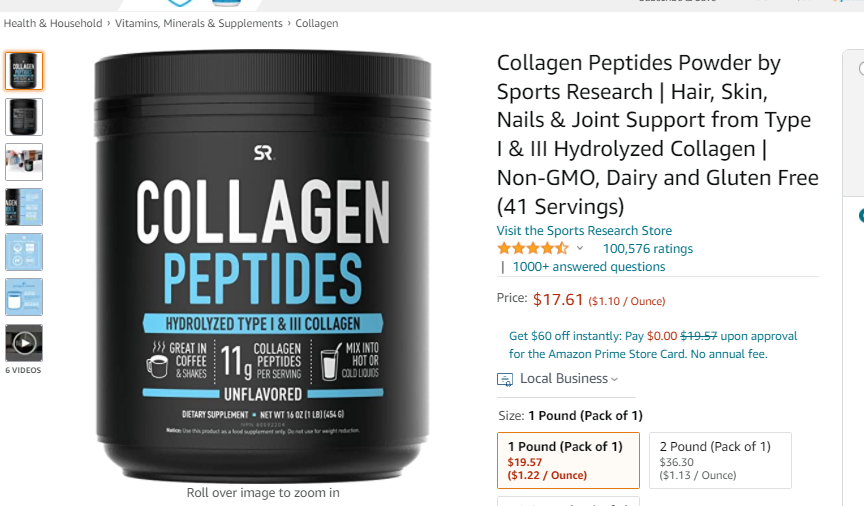Open the Health & Household breadcrumb
Image resolution: width=864 pixels, height=506 pixels.
tap(53, 23)
